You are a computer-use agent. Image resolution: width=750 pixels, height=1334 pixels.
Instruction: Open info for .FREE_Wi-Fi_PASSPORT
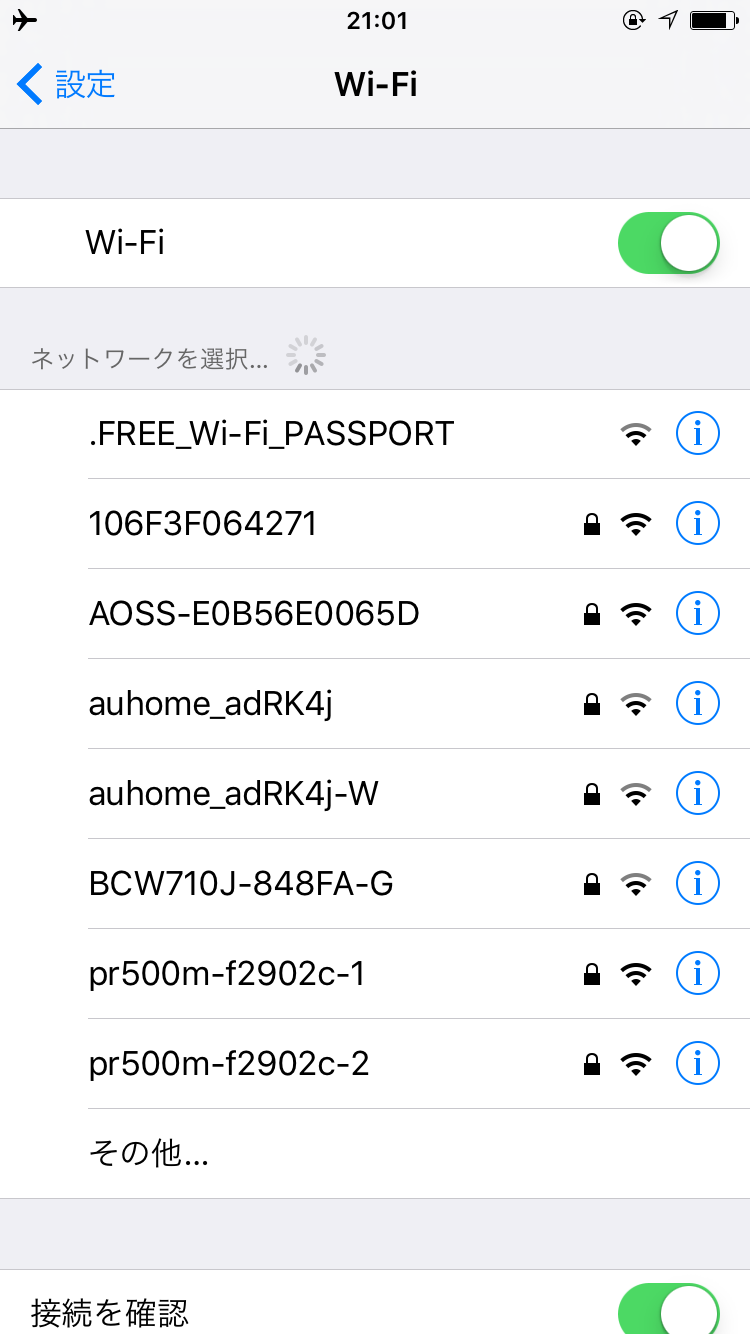point(697,434)
